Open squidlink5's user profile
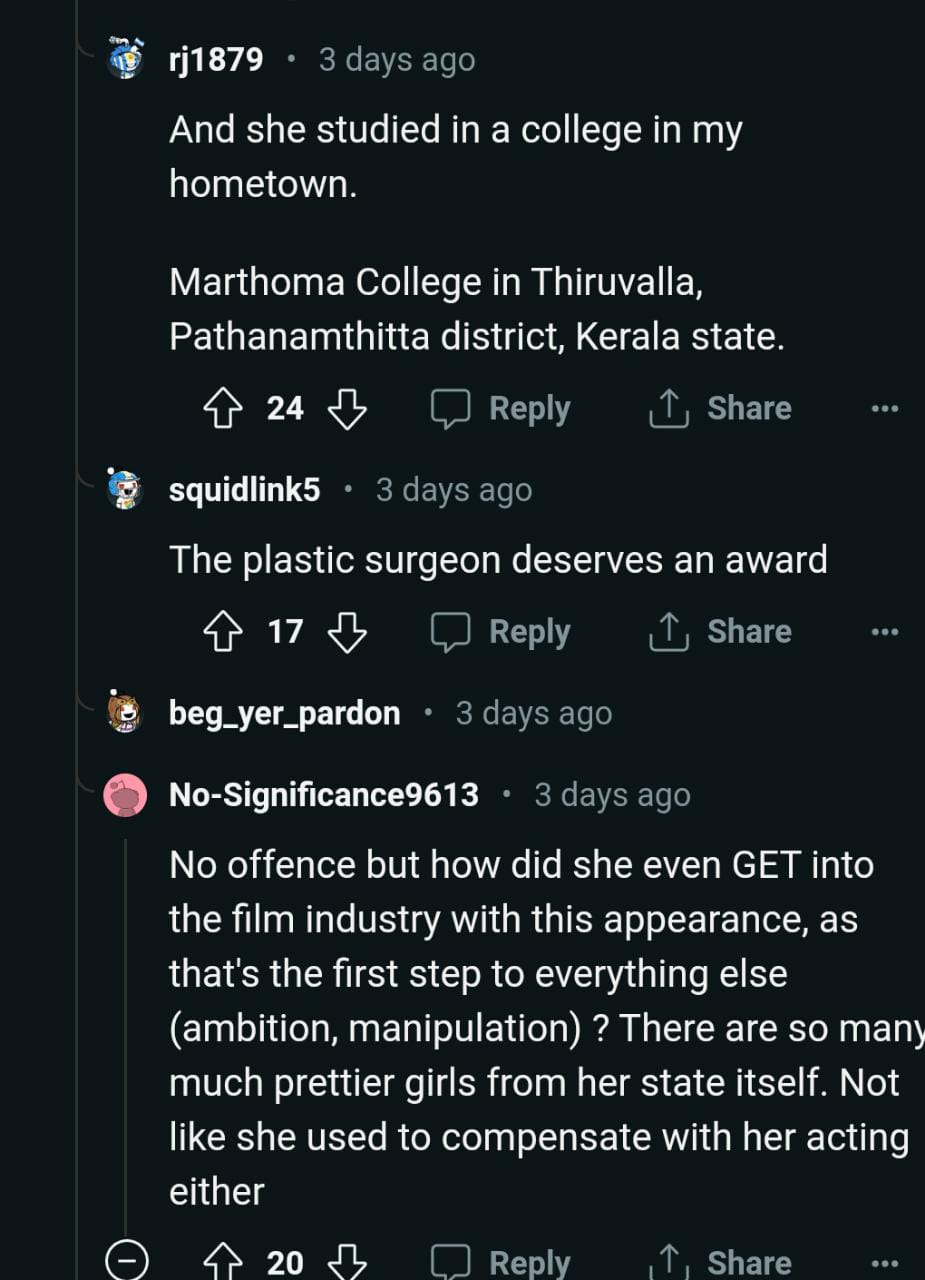 pos(245,490)
